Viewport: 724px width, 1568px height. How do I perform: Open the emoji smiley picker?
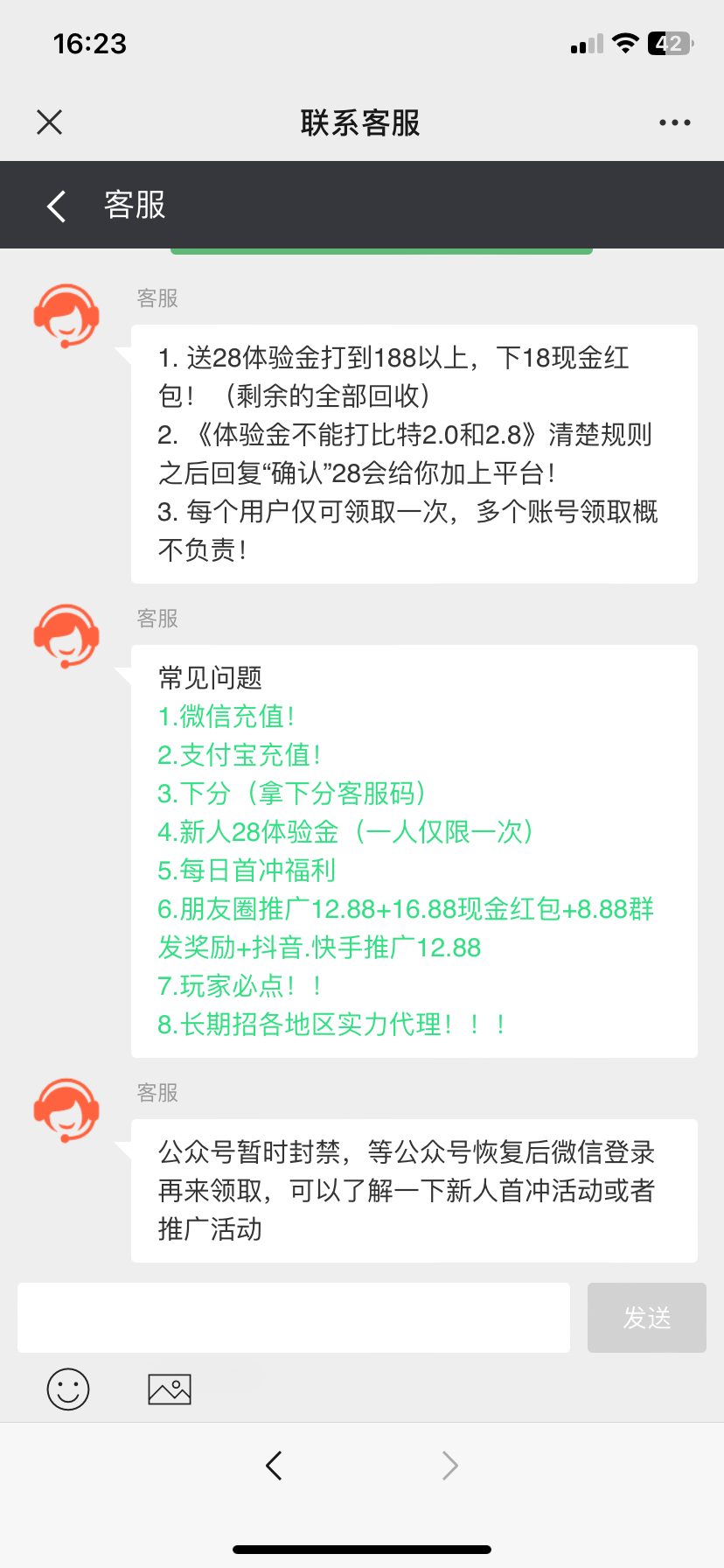[x=68, y=1389]
